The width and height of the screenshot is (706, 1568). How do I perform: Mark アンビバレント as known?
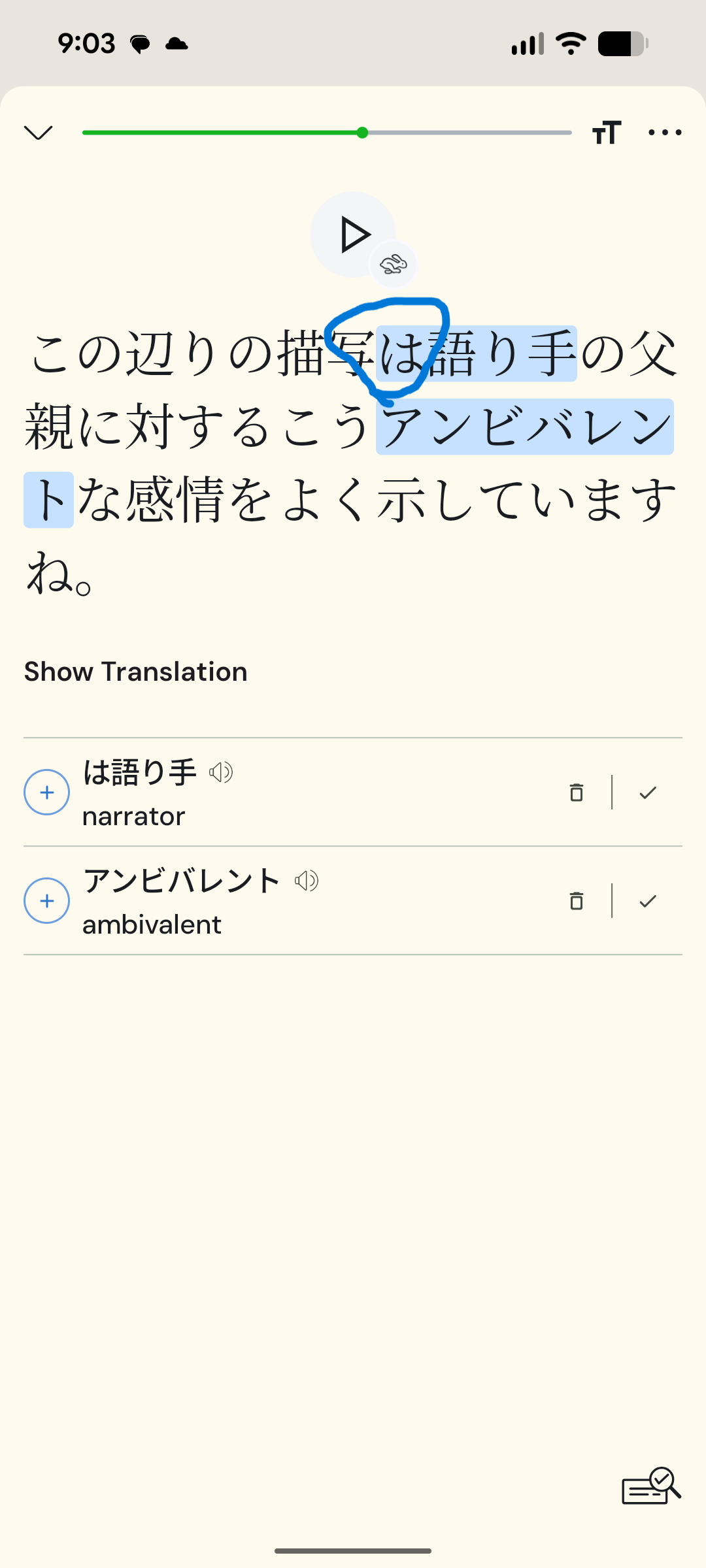click(x=648, y=901)
